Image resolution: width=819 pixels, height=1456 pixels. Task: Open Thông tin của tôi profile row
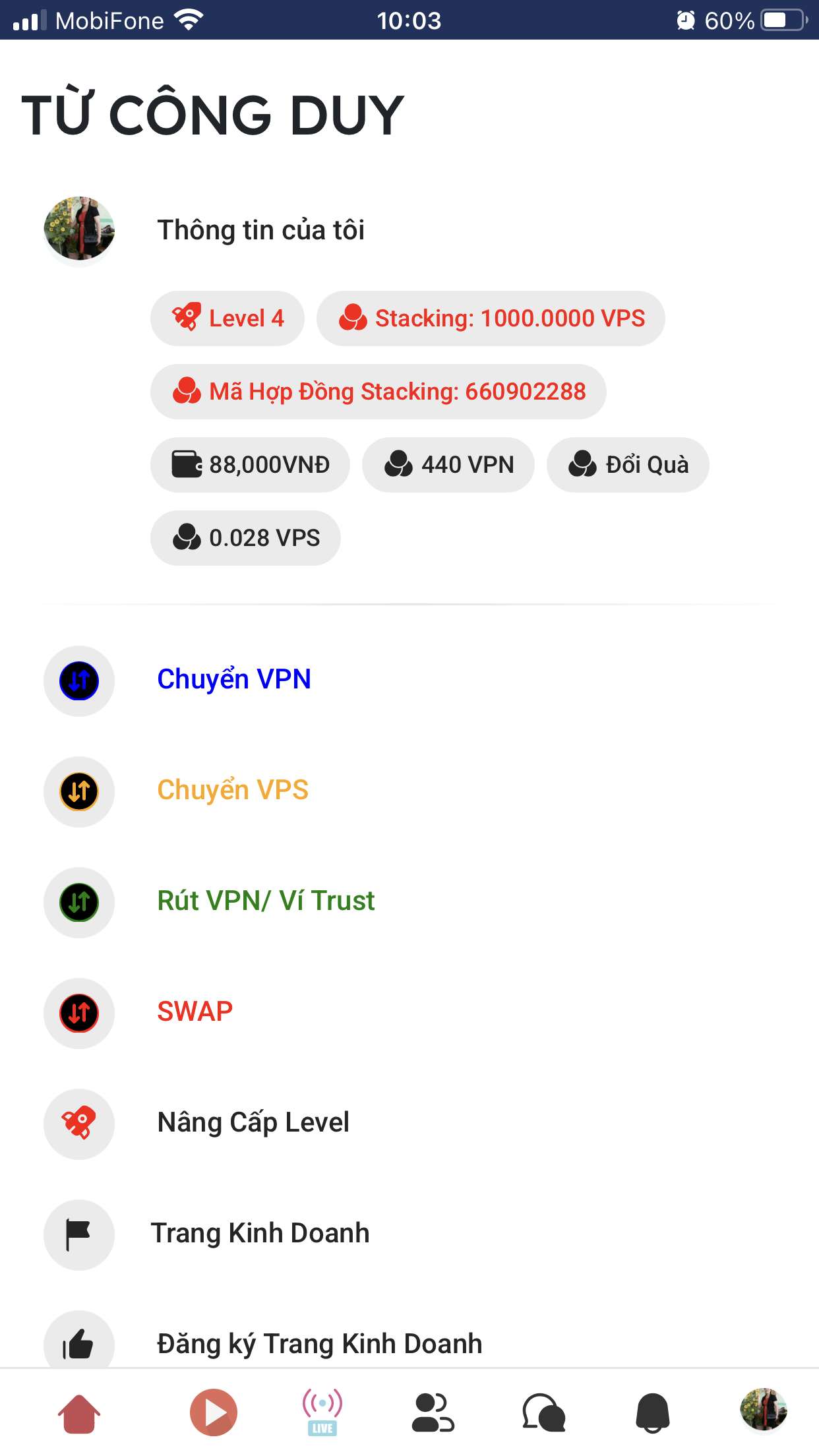260,230
